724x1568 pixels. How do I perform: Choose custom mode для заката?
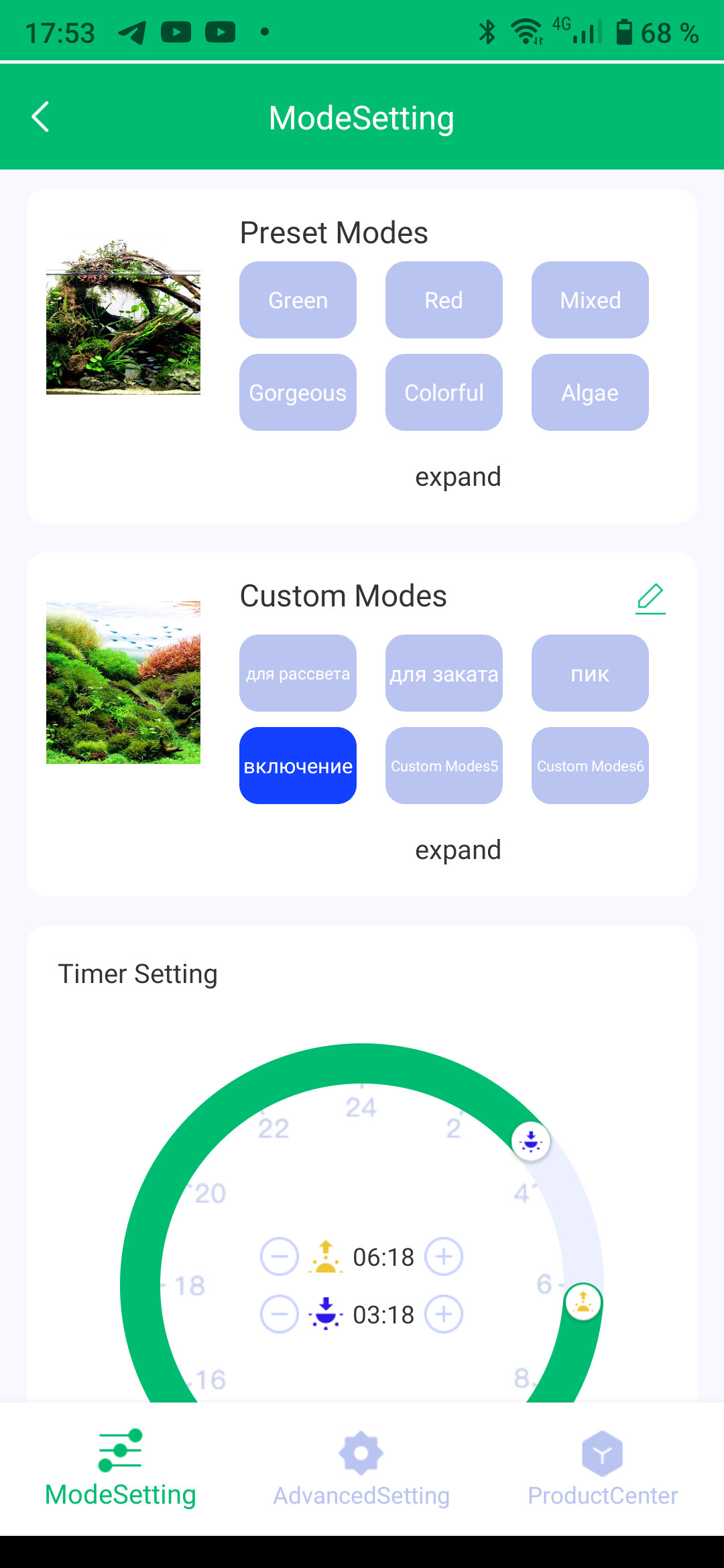pyautogui.click(x=444, y=673)
